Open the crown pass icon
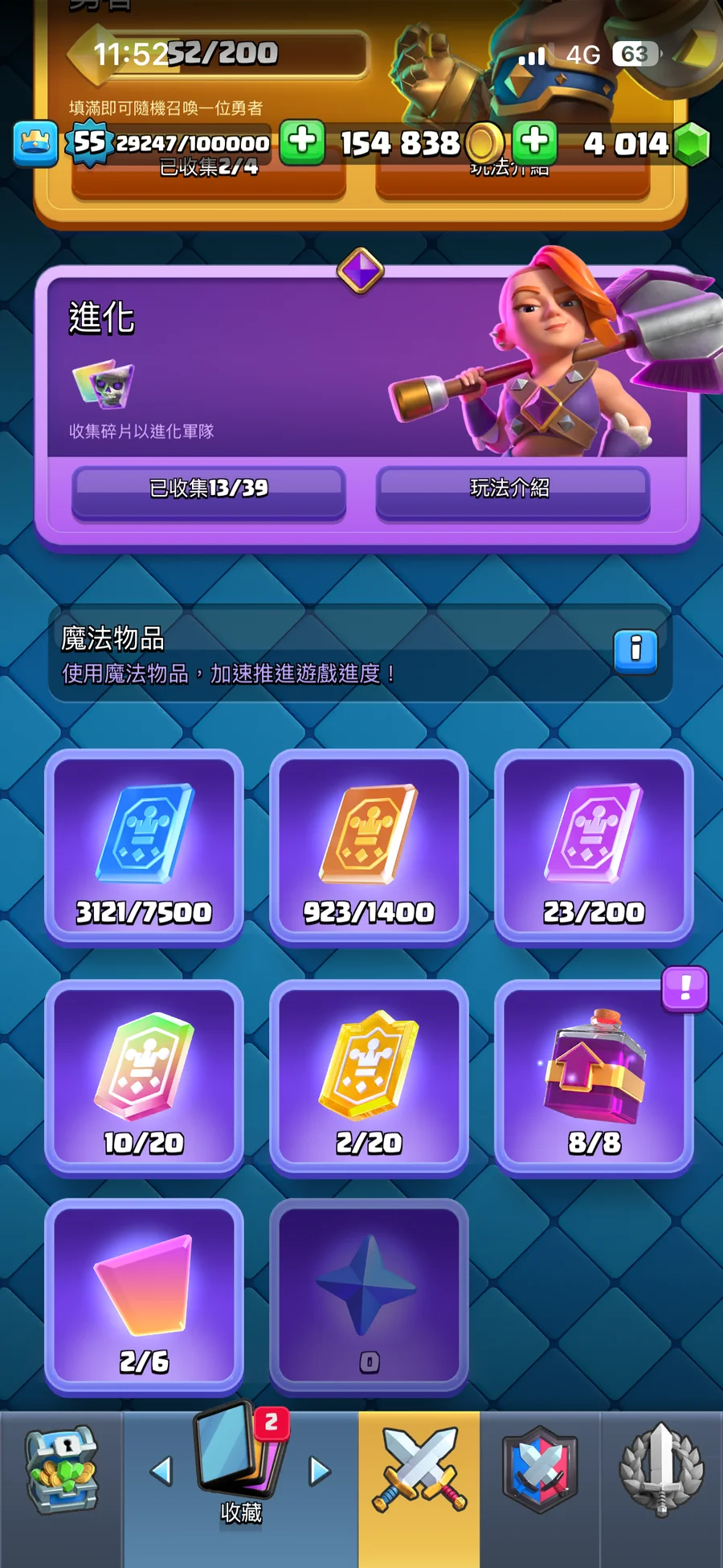The height and width of the screenshot is (1568, 723). pyautogui.click(x=35, y=143)
